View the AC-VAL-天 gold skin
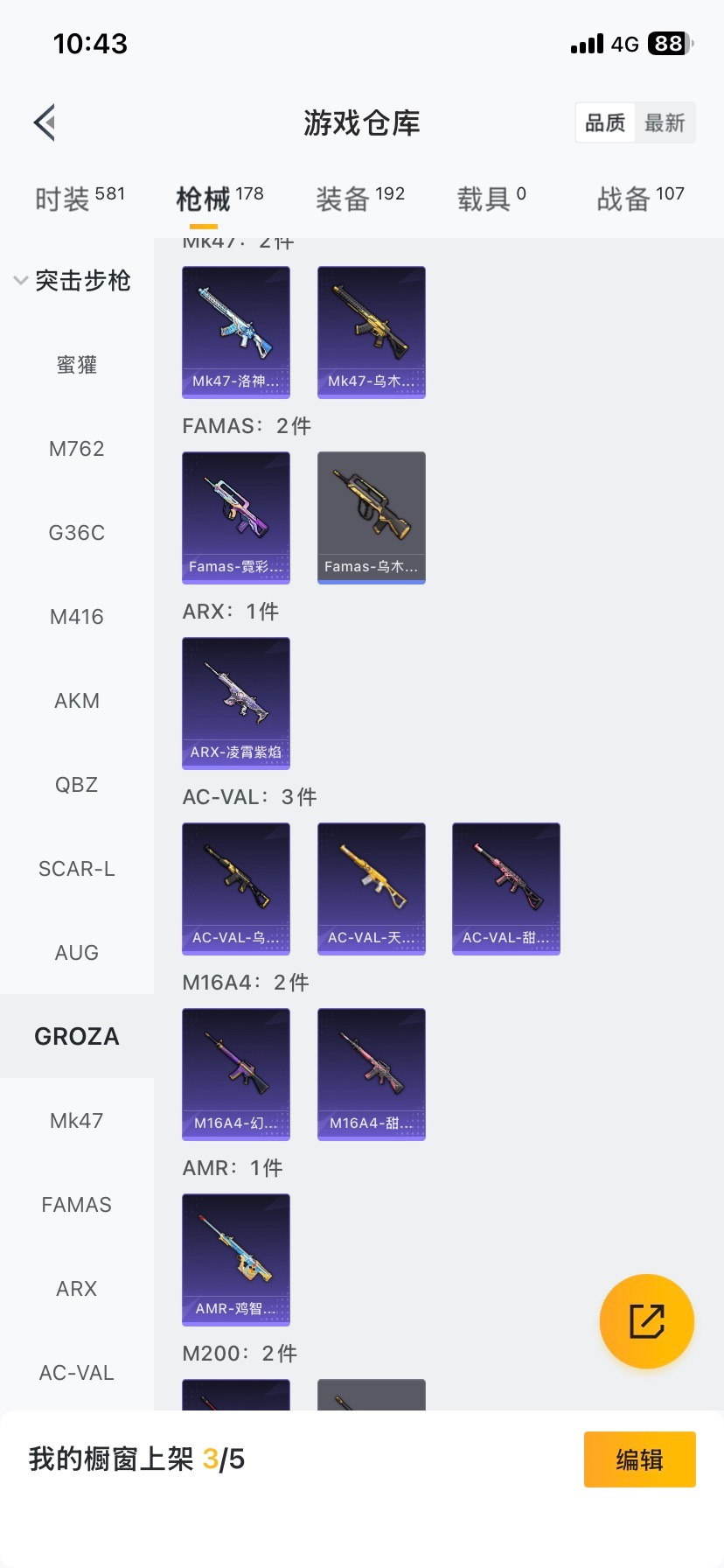 (372, 888)
